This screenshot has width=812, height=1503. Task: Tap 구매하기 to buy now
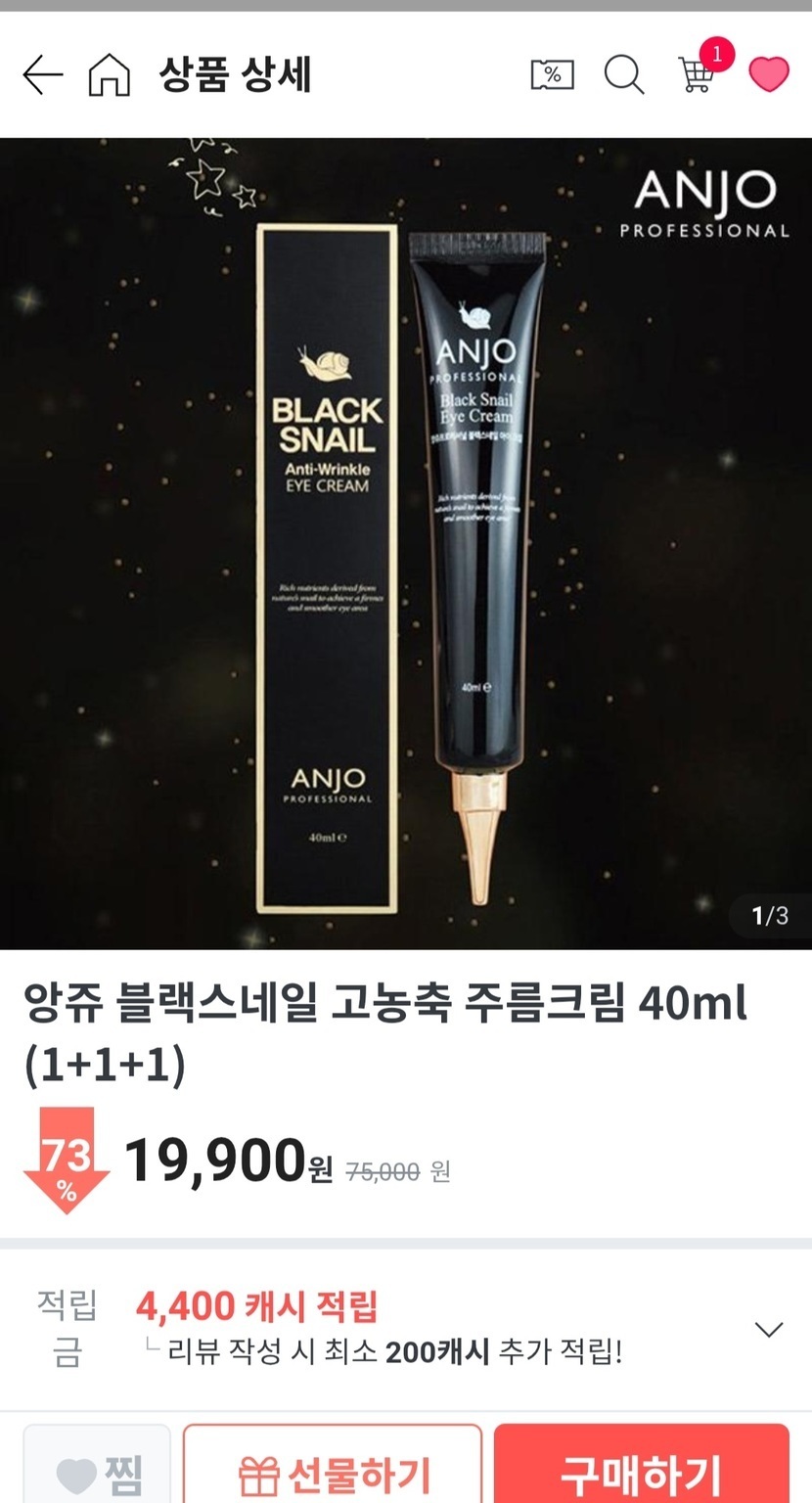pos(641,1472)
